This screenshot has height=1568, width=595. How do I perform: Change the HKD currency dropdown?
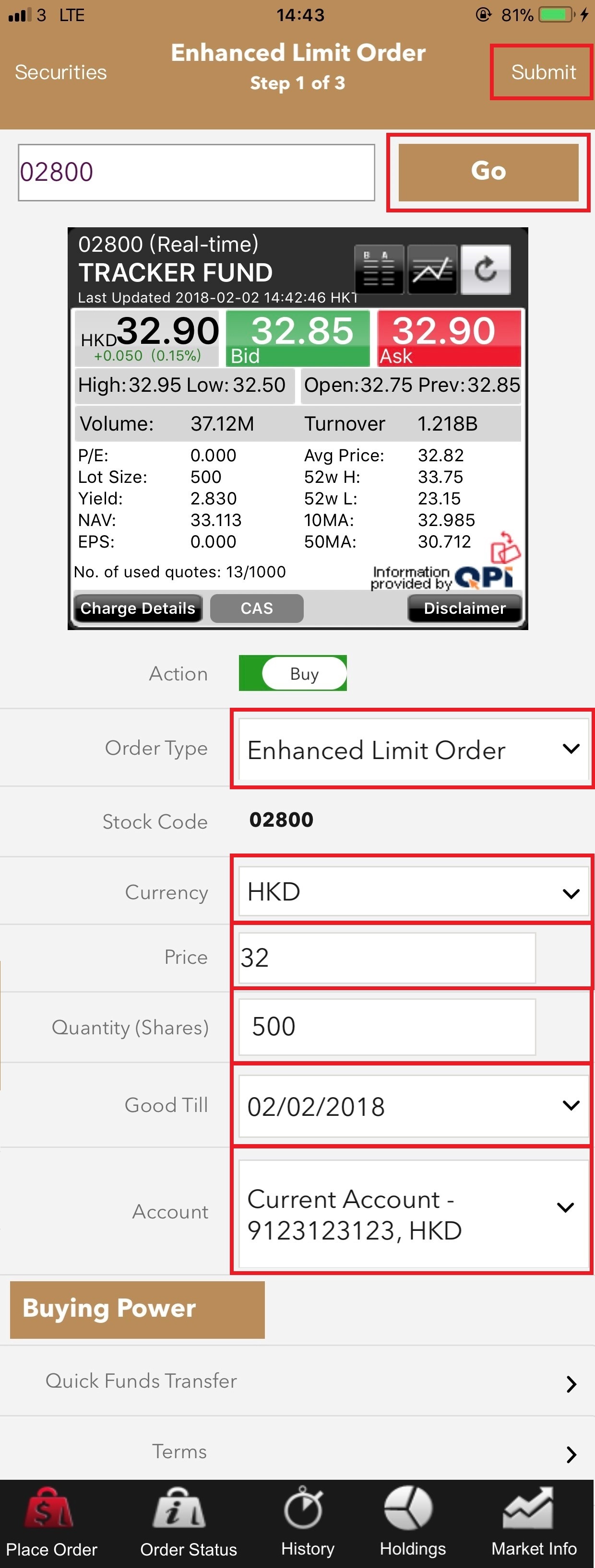412,892
